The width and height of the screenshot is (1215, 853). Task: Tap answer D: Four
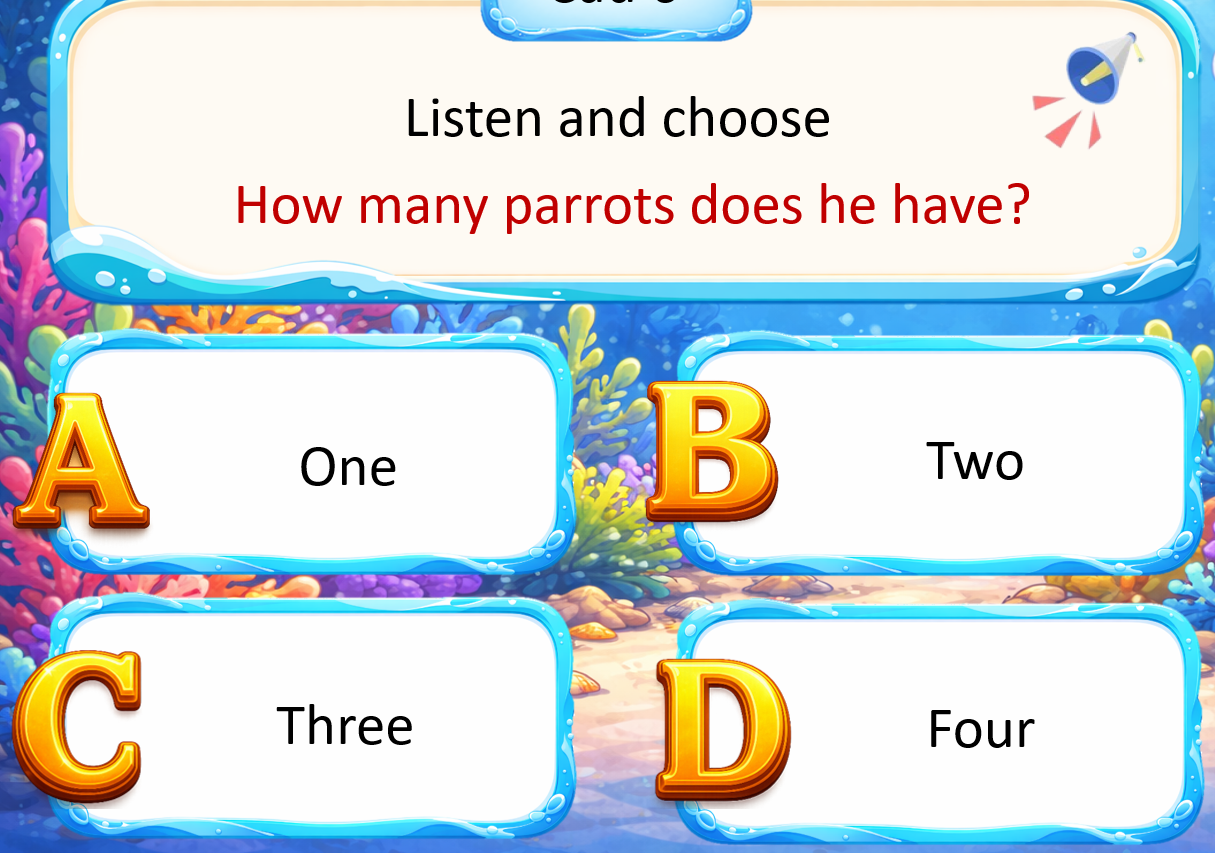coord(980,730)
